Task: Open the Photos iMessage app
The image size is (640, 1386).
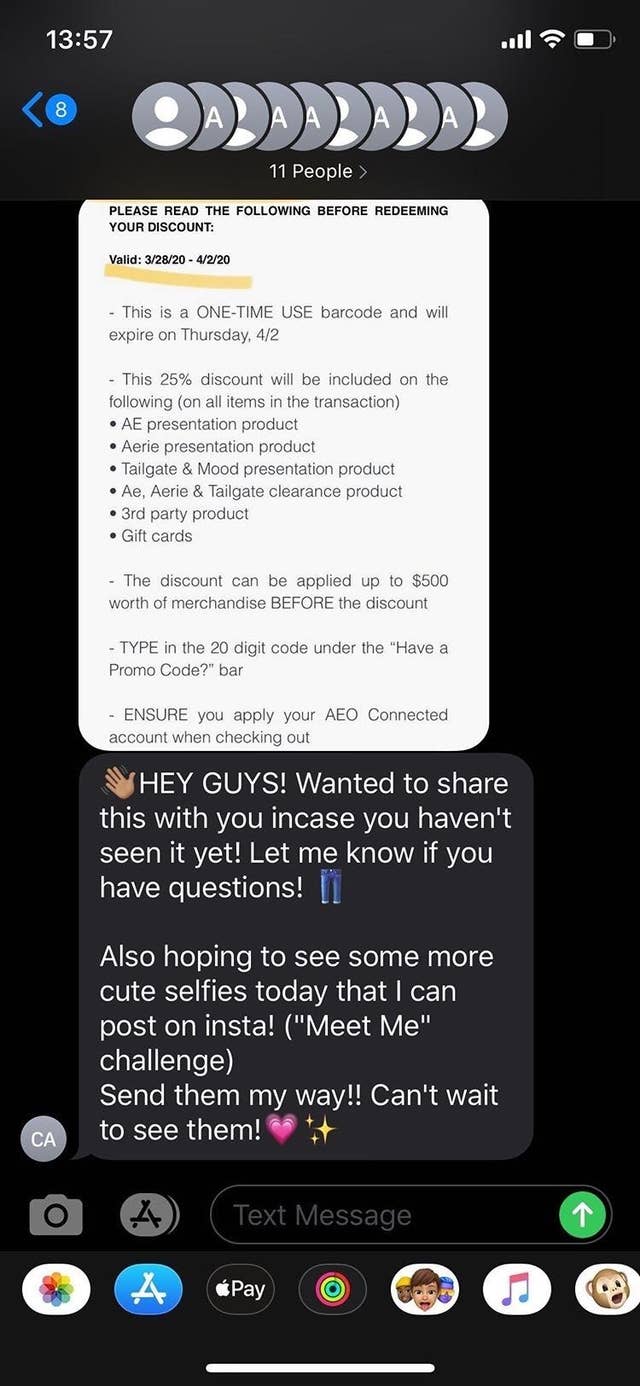Action: [56, 1290]
